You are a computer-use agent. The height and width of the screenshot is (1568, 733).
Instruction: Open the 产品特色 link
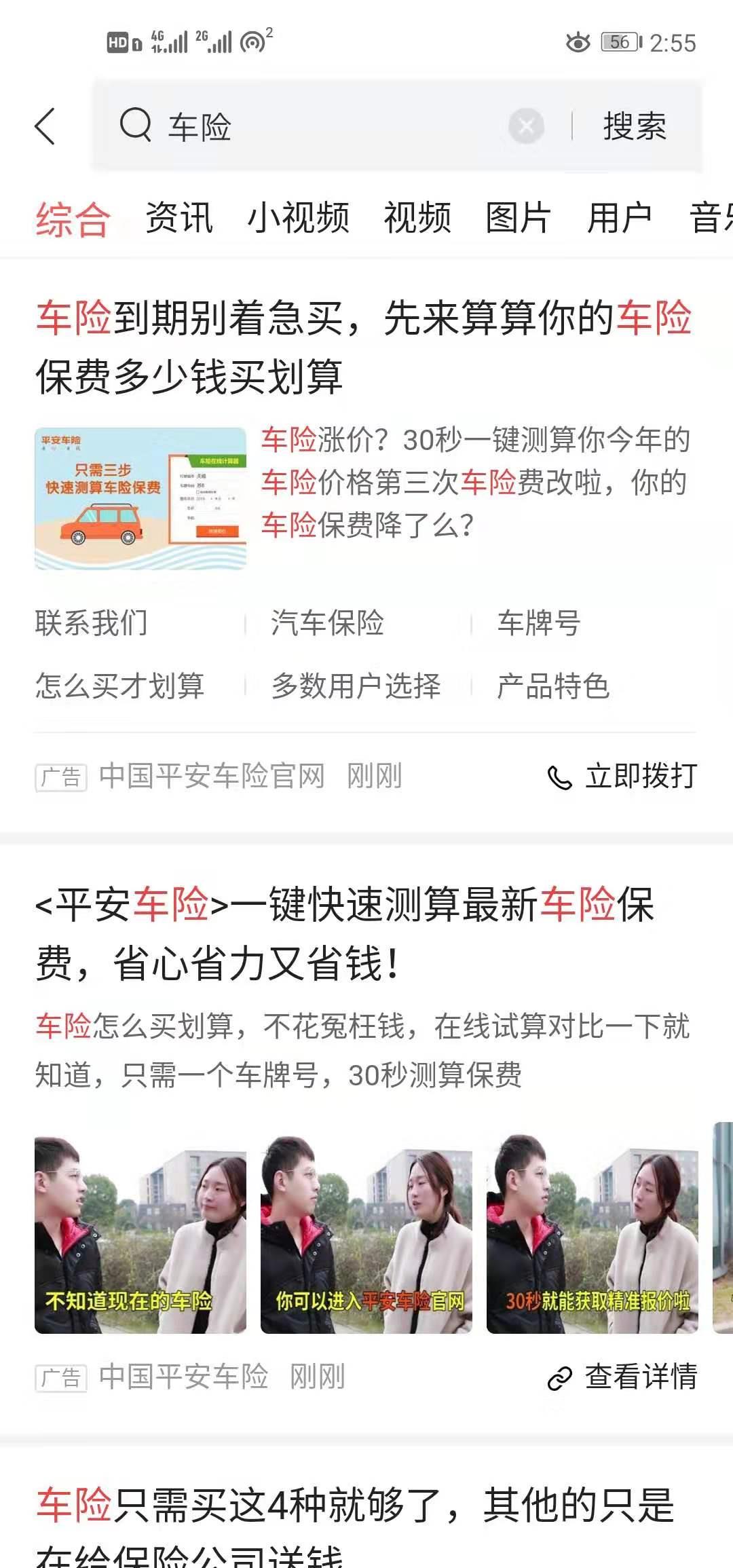pos(553,686)
